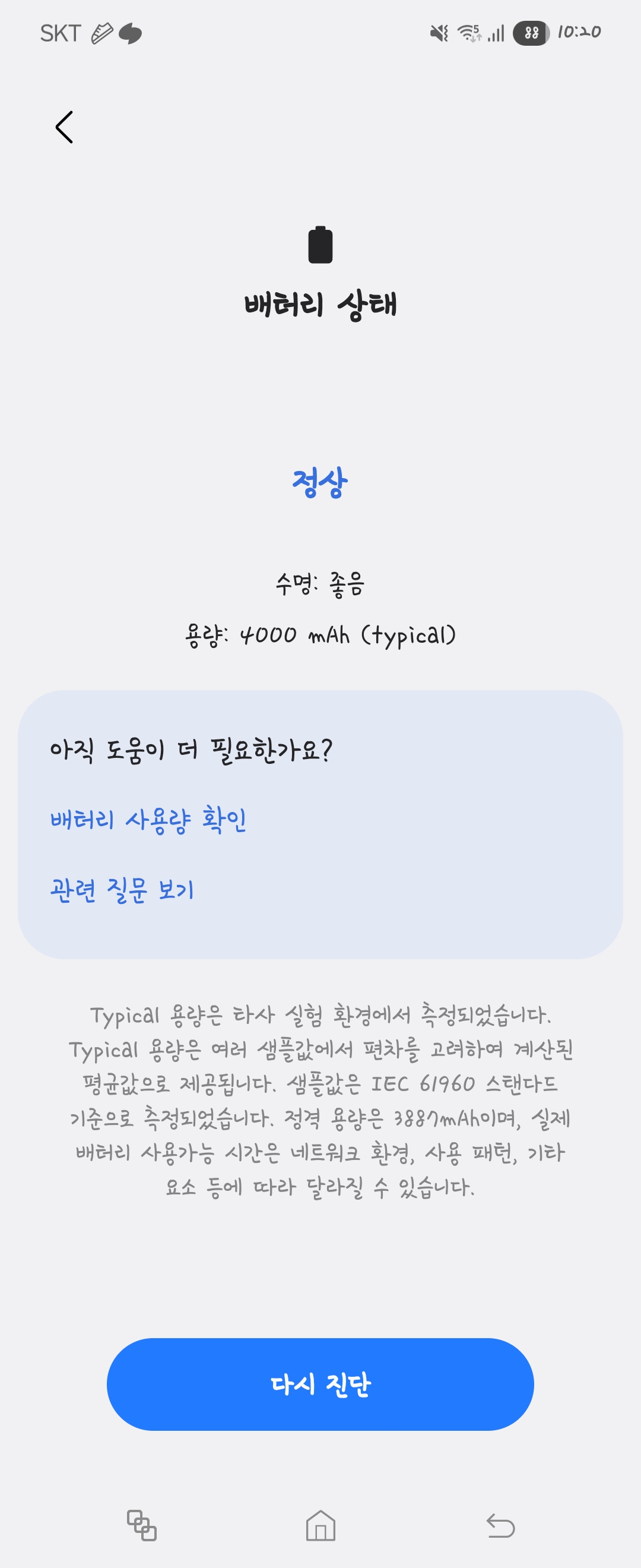641x1568 pixels.
Task: Open the 배터리 사용량 확인 link
Action: (148, 820)
